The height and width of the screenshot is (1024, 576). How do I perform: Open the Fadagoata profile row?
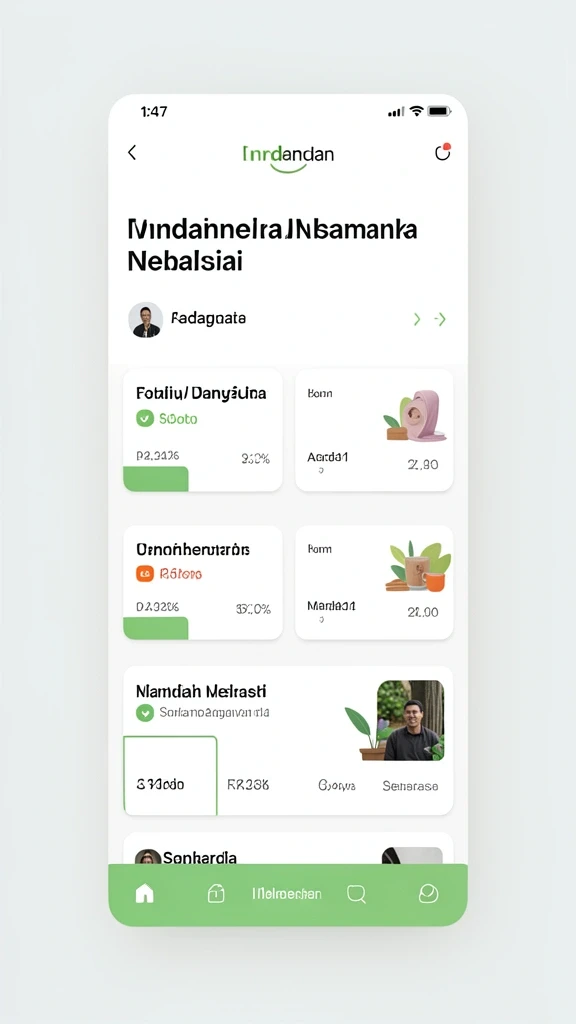[x=288, y=319]
